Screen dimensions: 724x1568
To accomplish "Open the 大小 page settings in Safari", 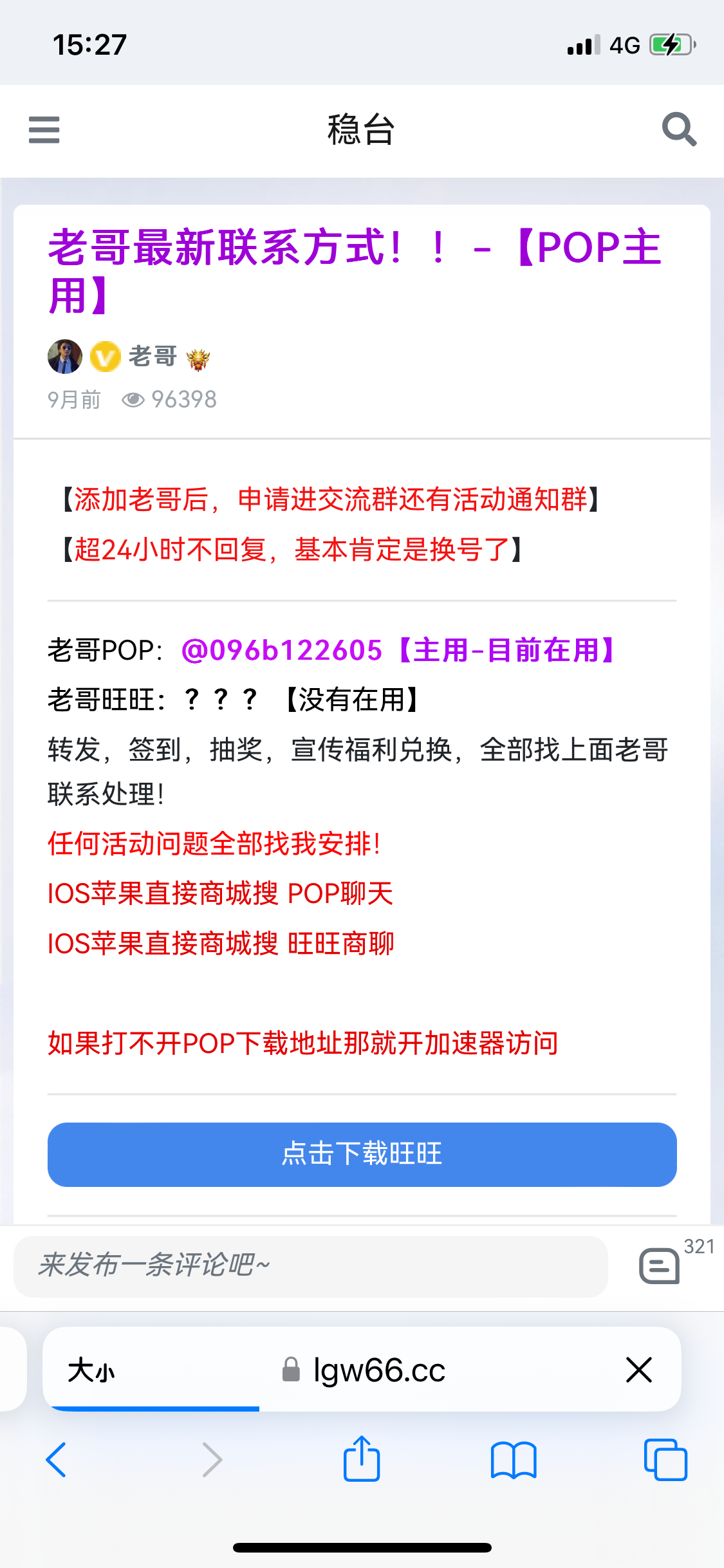I will tap(91, 1370).
